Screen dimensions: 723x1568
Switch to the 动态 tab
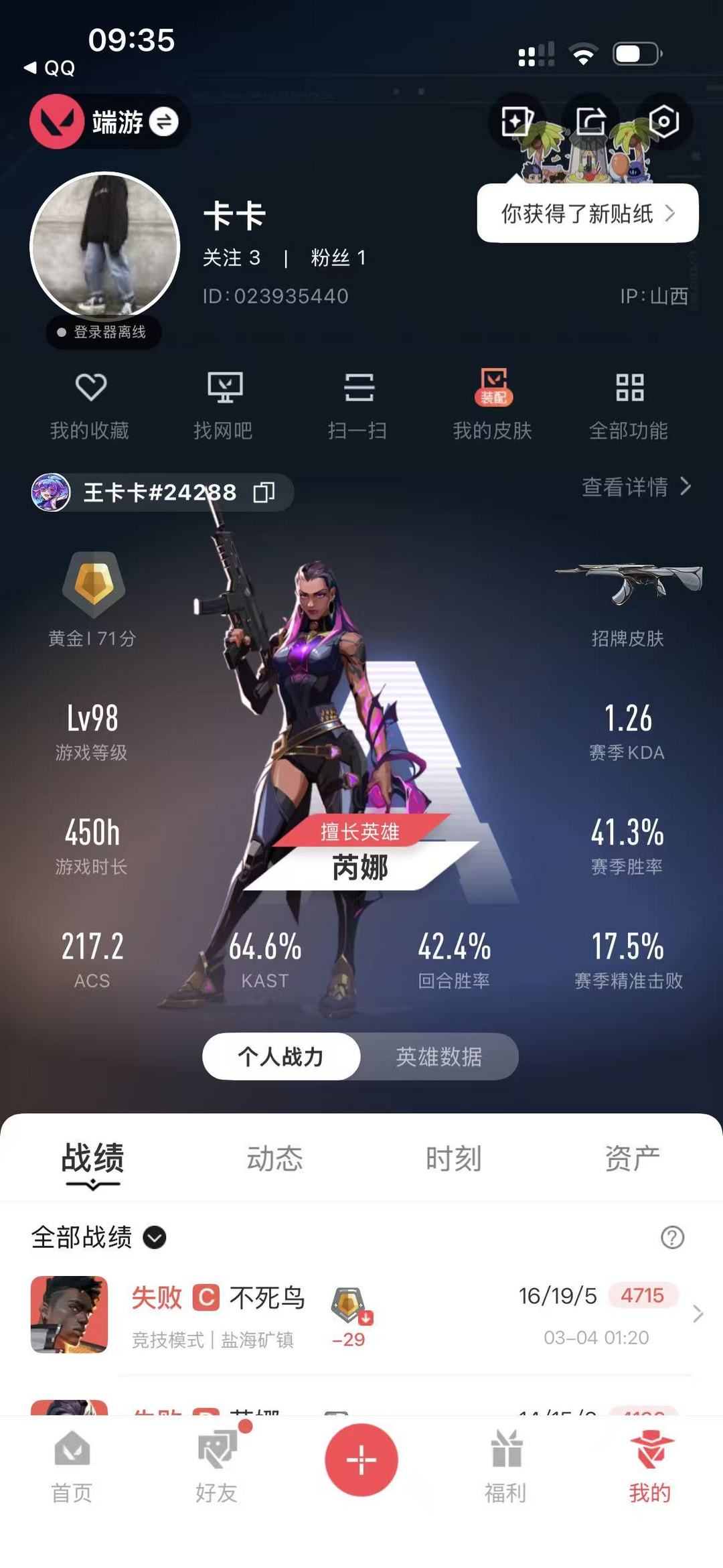pos(274,1158)
